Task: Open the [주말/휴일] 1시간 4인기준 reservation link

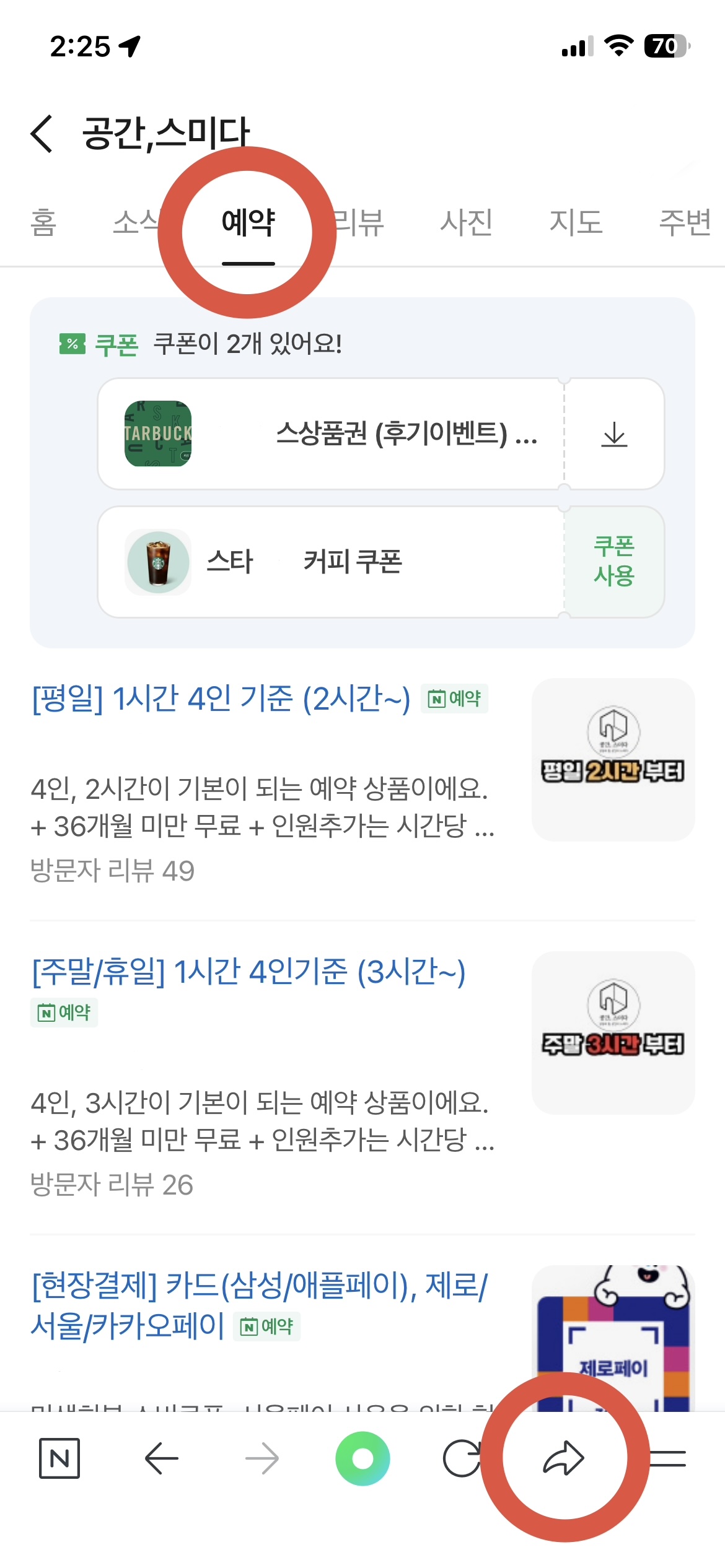Action: (248, 973)
